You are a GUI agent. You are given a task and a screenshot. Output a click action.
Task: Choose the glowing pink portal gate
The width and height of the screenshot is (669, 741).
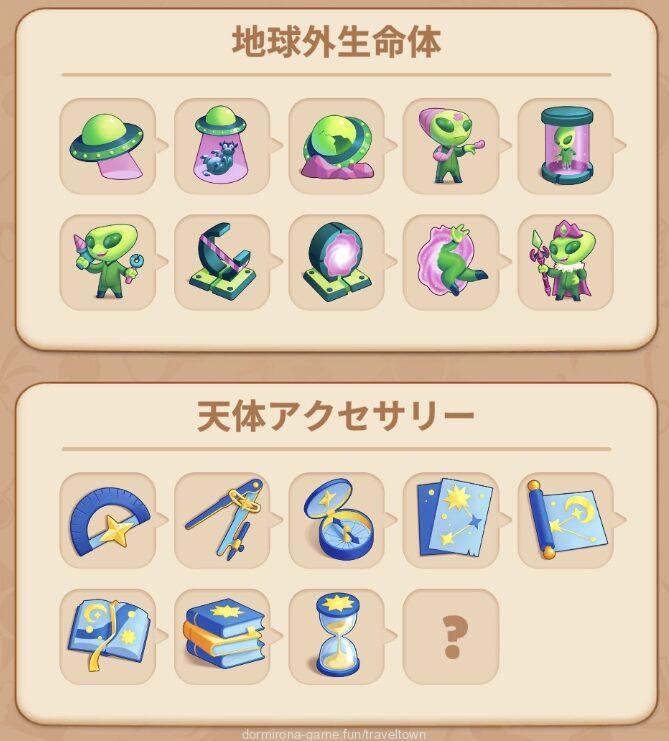pyautogui.click(x=336, y=262)
